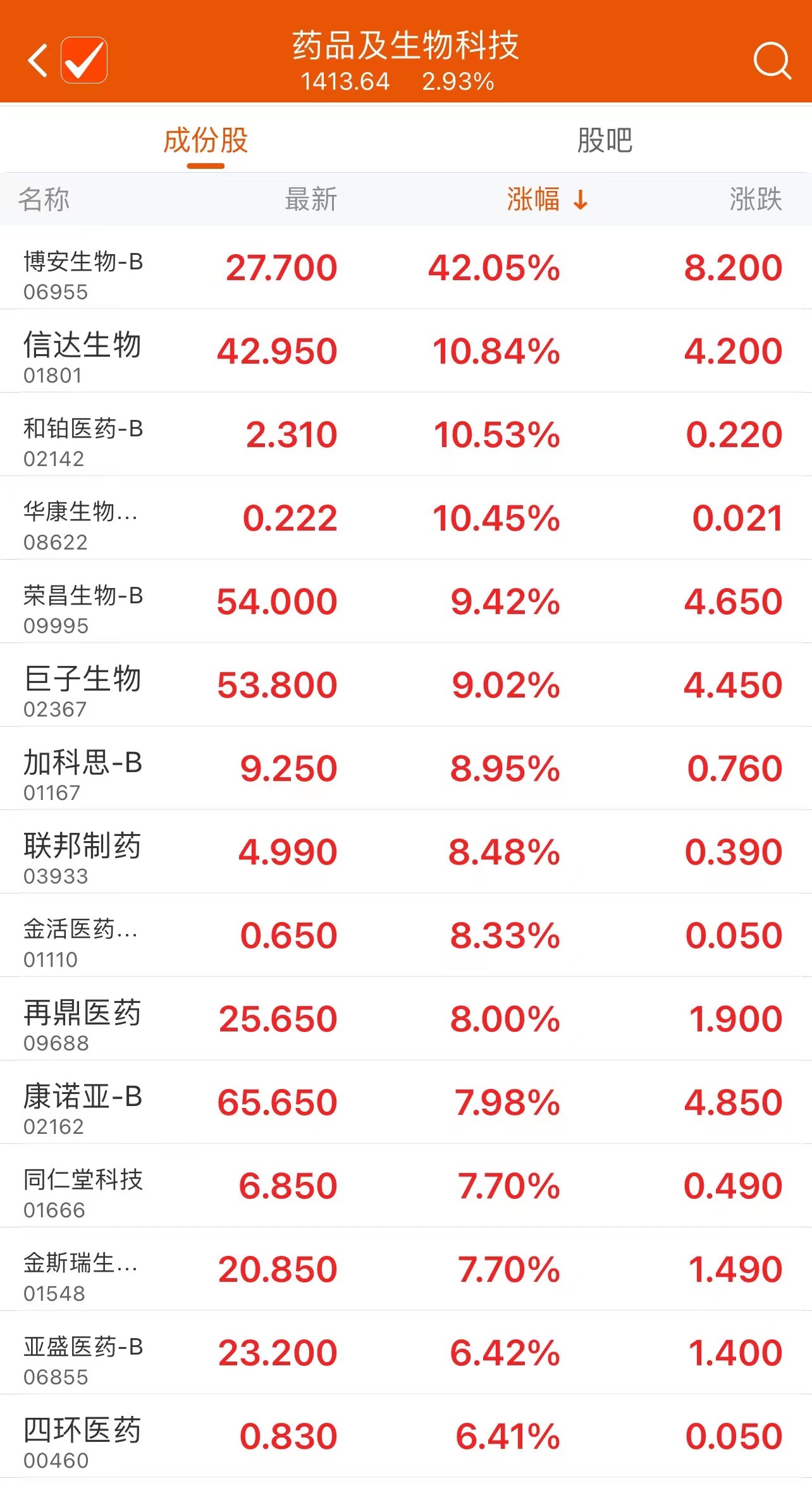Image resolution: width=812 pixels, height=1488 pixels.
Task: Open the search magnifier icon
Action: click(x=772, y=61)
